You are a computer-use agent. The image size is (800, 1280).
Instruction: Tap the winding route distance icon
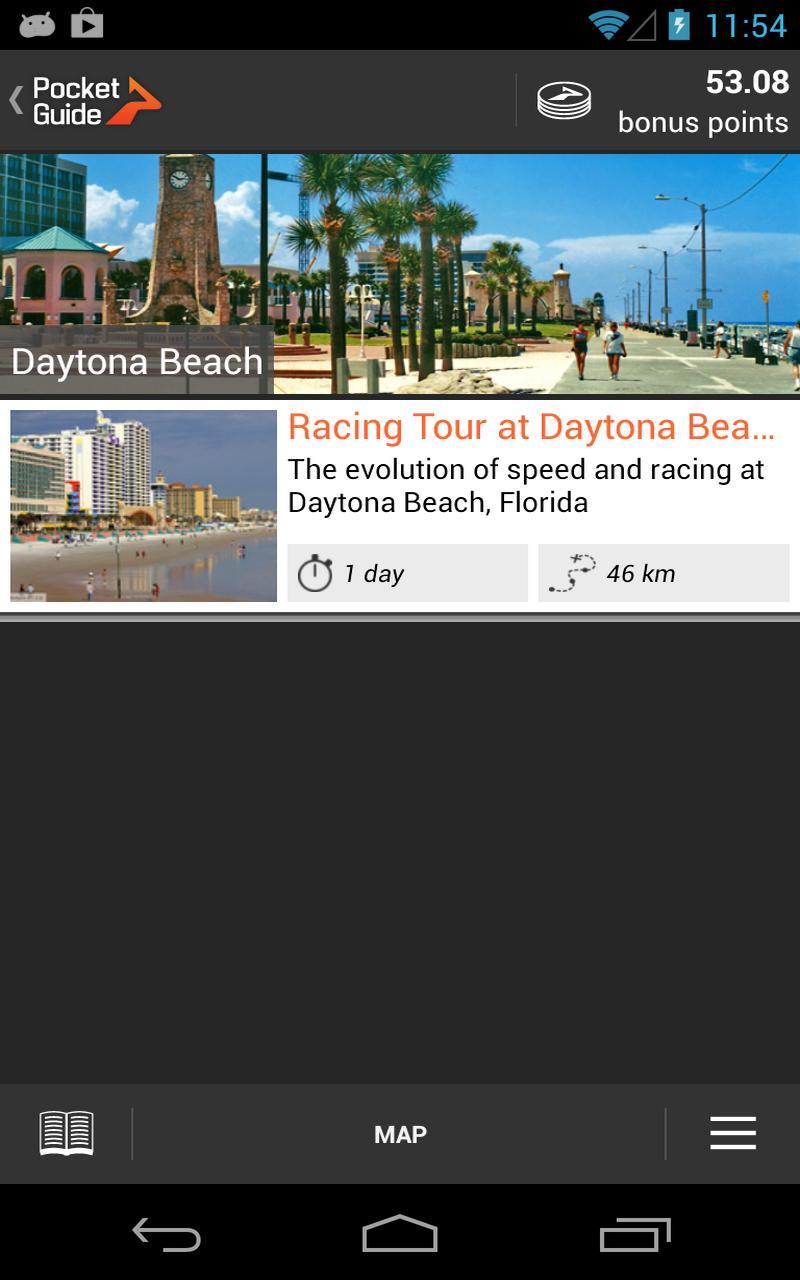[574, 571]
